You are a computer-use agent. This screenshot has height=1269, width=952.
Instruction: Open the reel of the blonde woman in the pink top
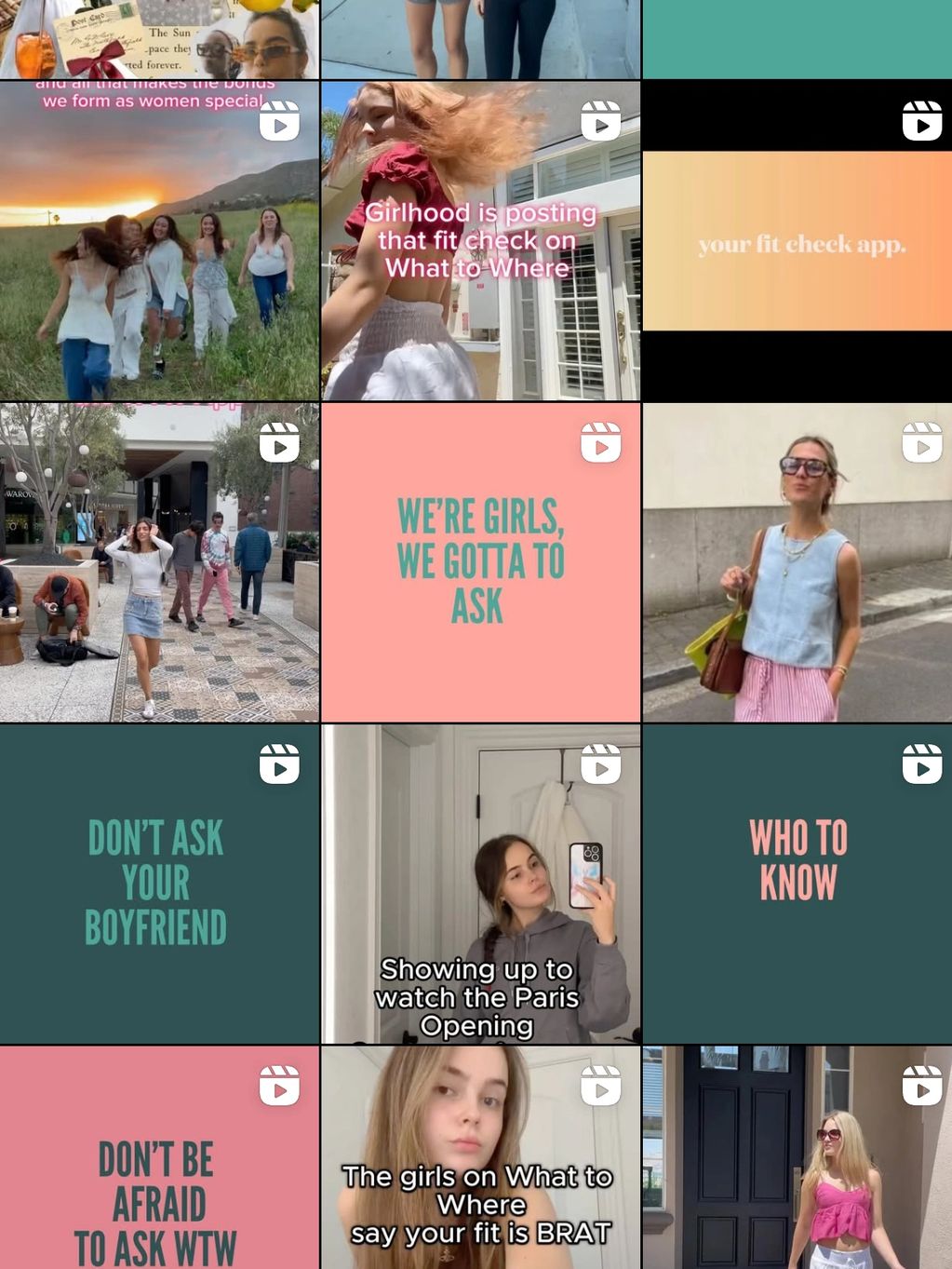pyautogui.click(x=798, y=1157)
